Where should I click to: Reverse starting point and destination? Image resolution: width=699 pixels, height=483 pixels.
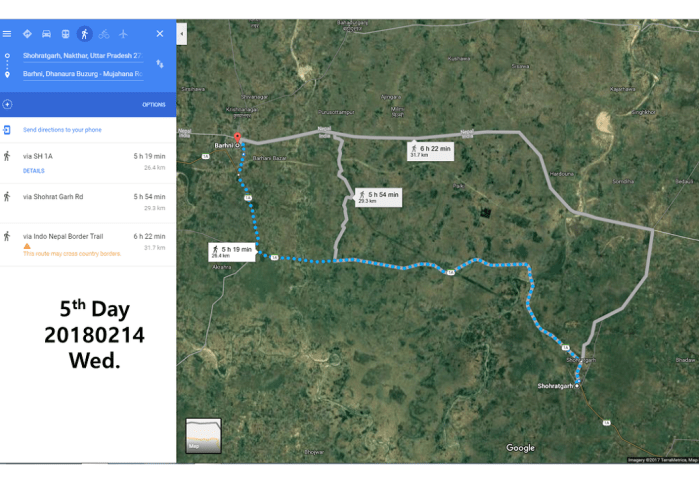tap(160, 64)
